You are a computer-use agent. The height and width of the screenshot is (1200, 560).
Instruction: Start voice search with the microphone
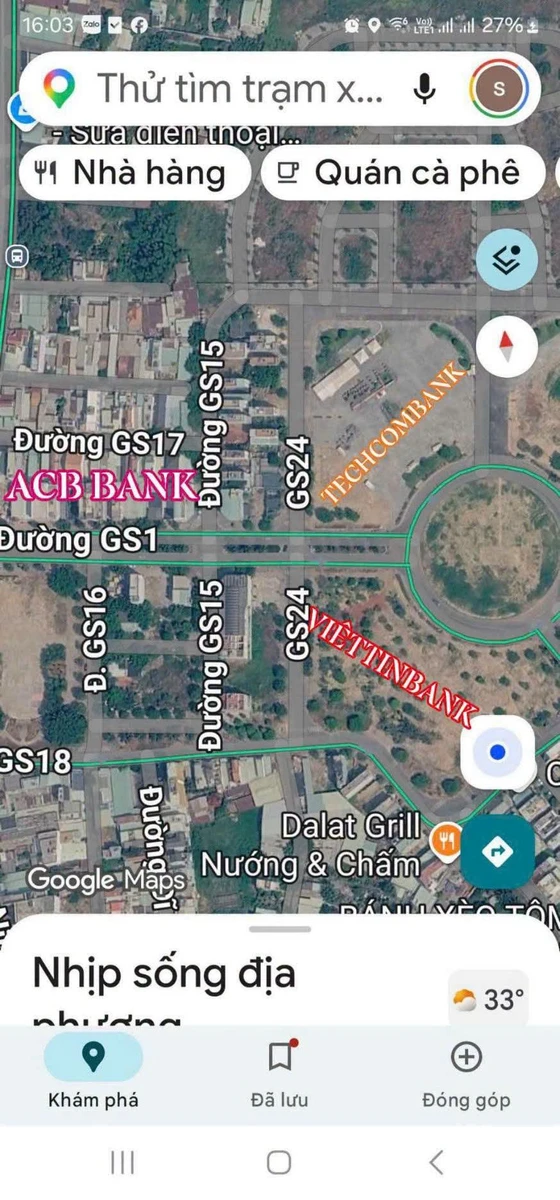pos(425,89)
